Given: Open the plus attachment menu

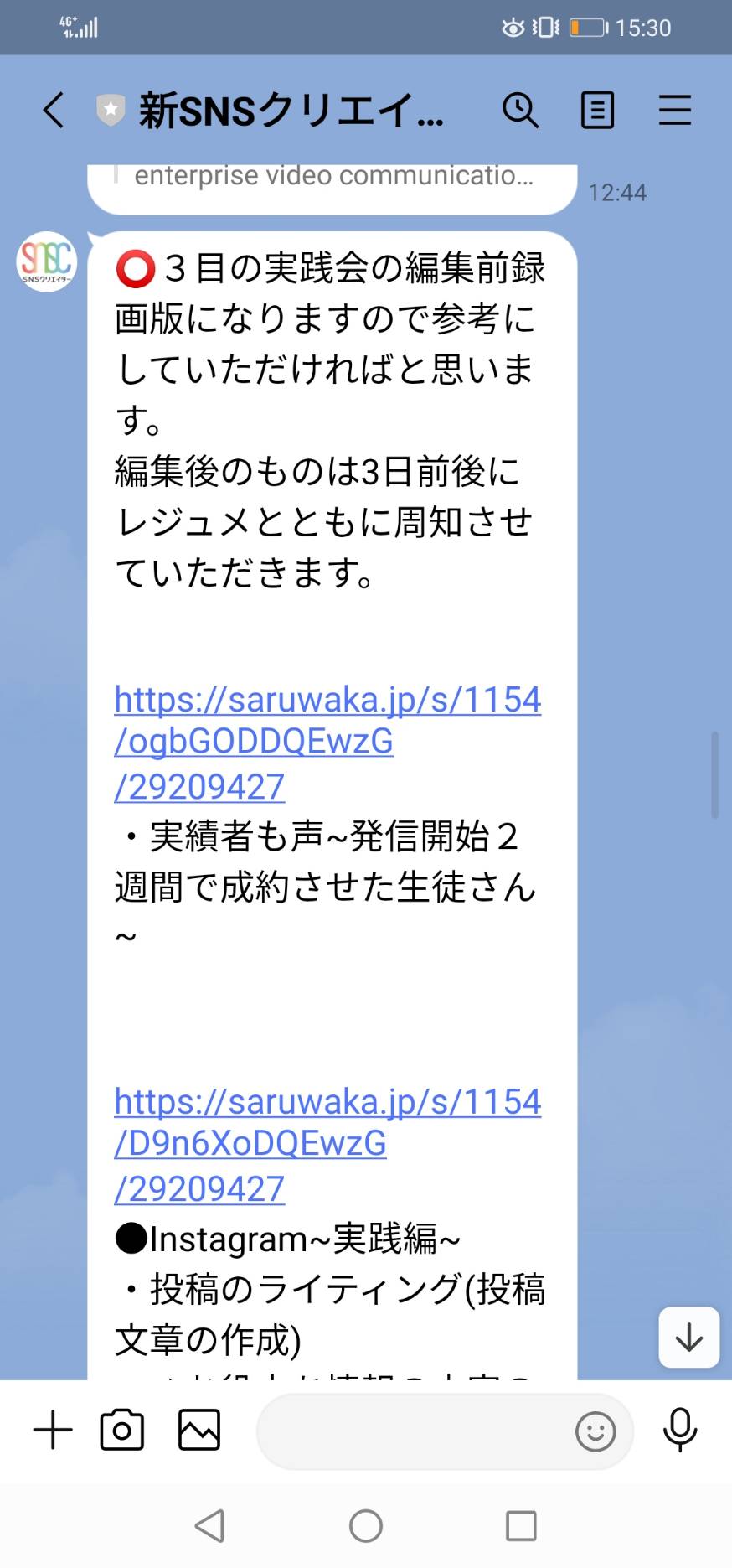Looking at the screenshot, I should [x=53, y=1430].
